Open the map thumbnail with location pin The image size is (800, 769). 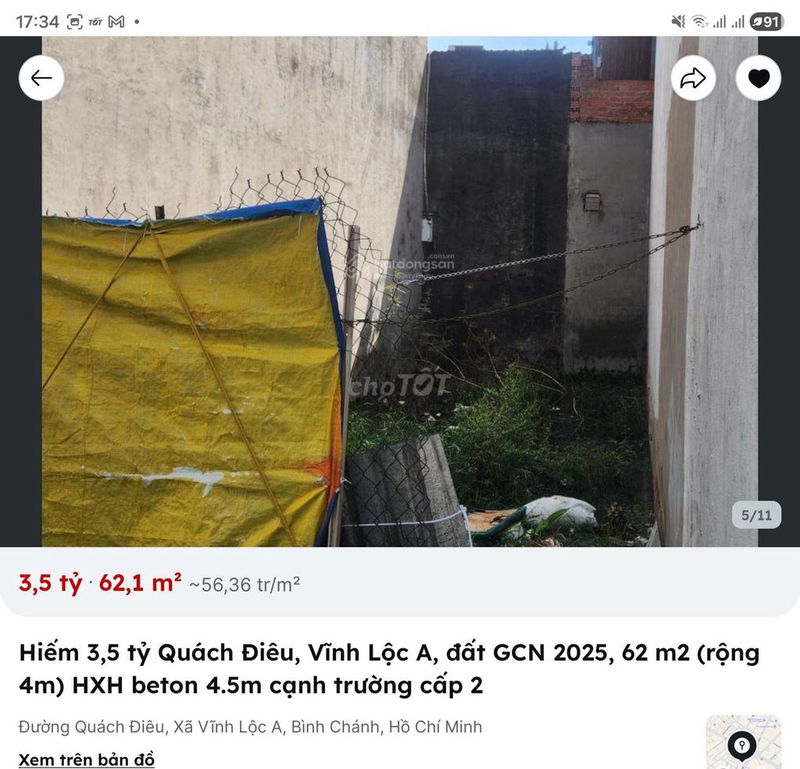(x=742, y=743)
